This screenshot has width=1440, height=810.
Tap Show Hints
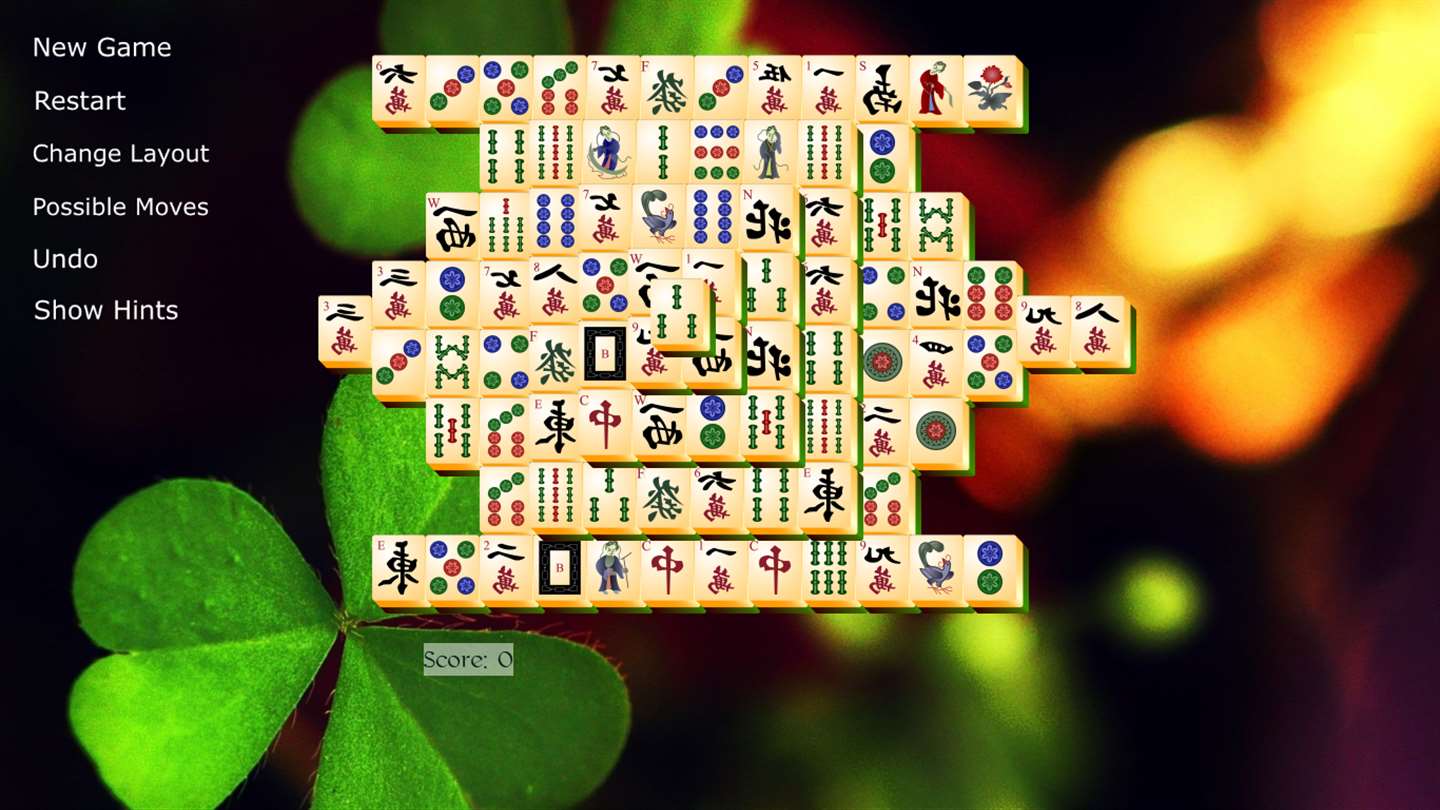coord(106,311)
